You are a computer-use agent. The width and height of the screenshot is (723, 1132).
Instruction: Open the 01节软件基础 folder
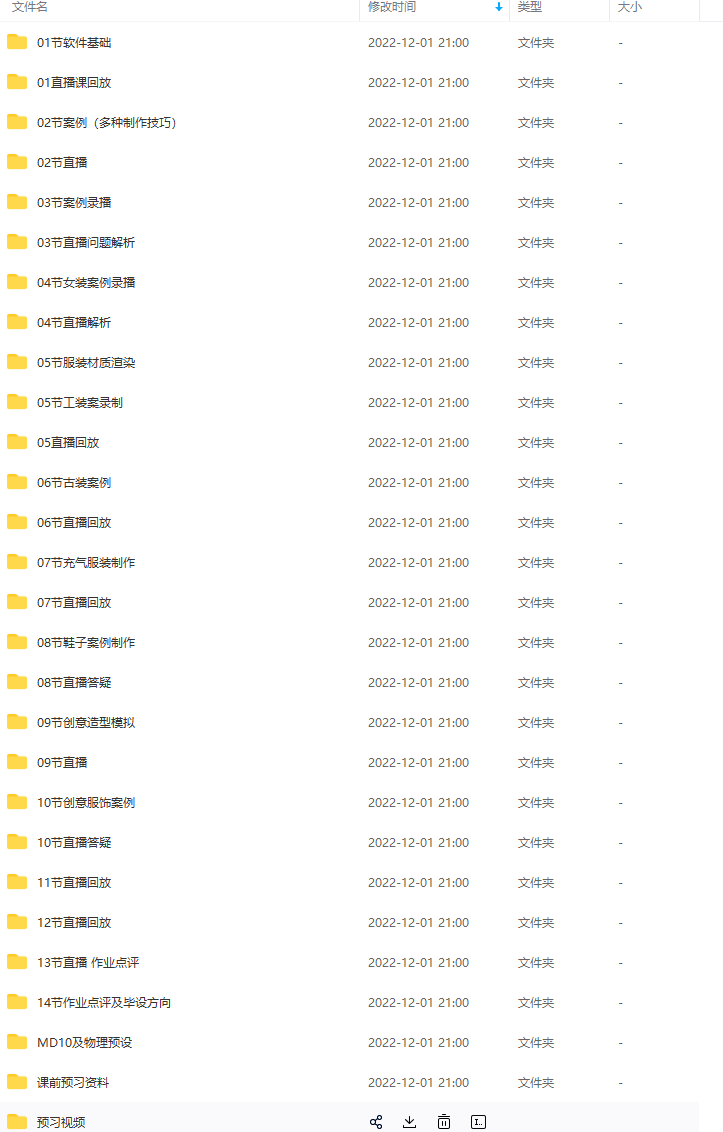[74, 43]
